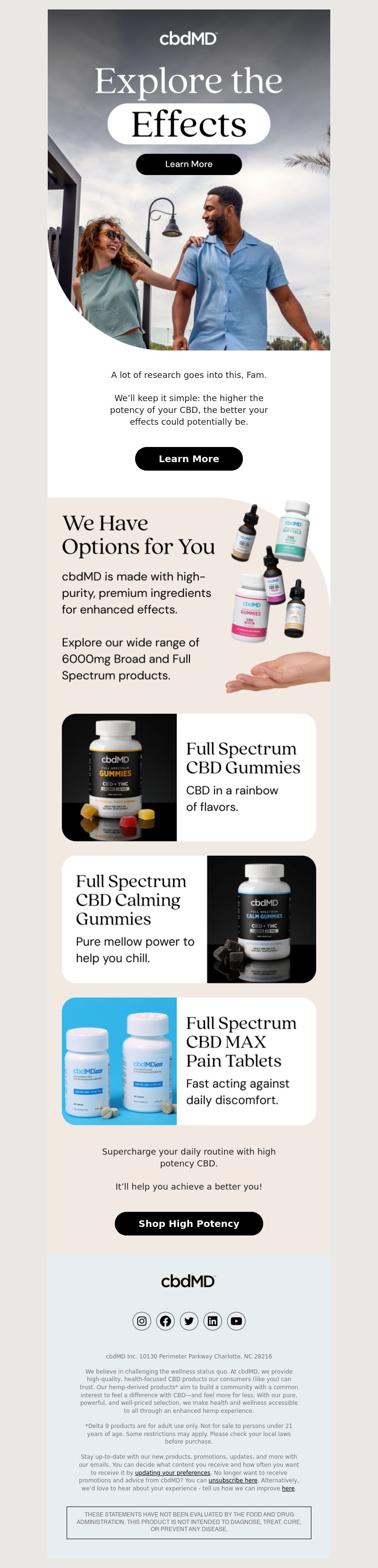Viewport: 378px width, 1568px height.
Task: Tap the Shop High Potency button
Action: pos(189,1224)
